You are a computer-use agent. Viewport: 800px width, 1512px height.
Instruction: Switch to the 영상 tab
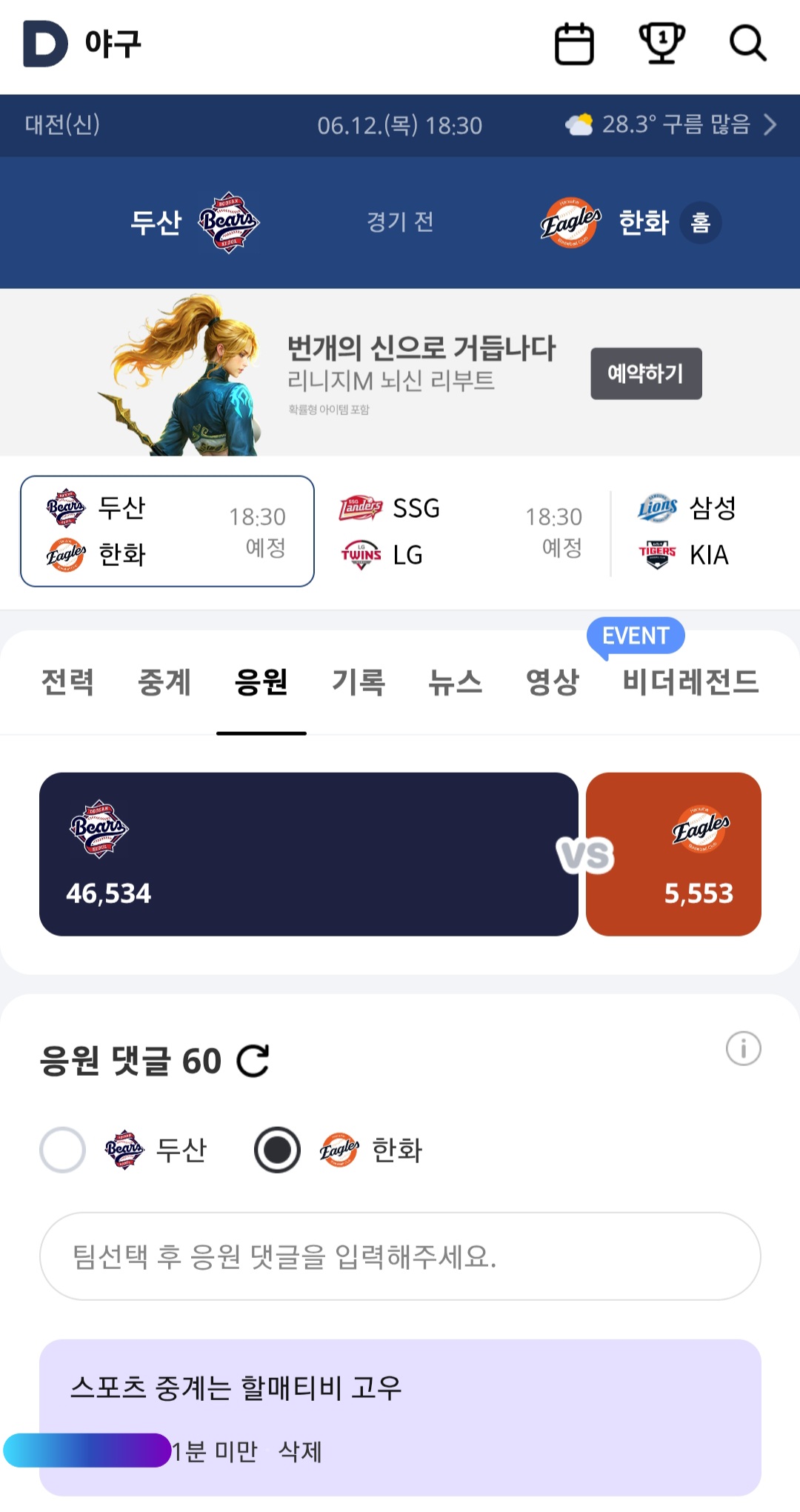552,682
